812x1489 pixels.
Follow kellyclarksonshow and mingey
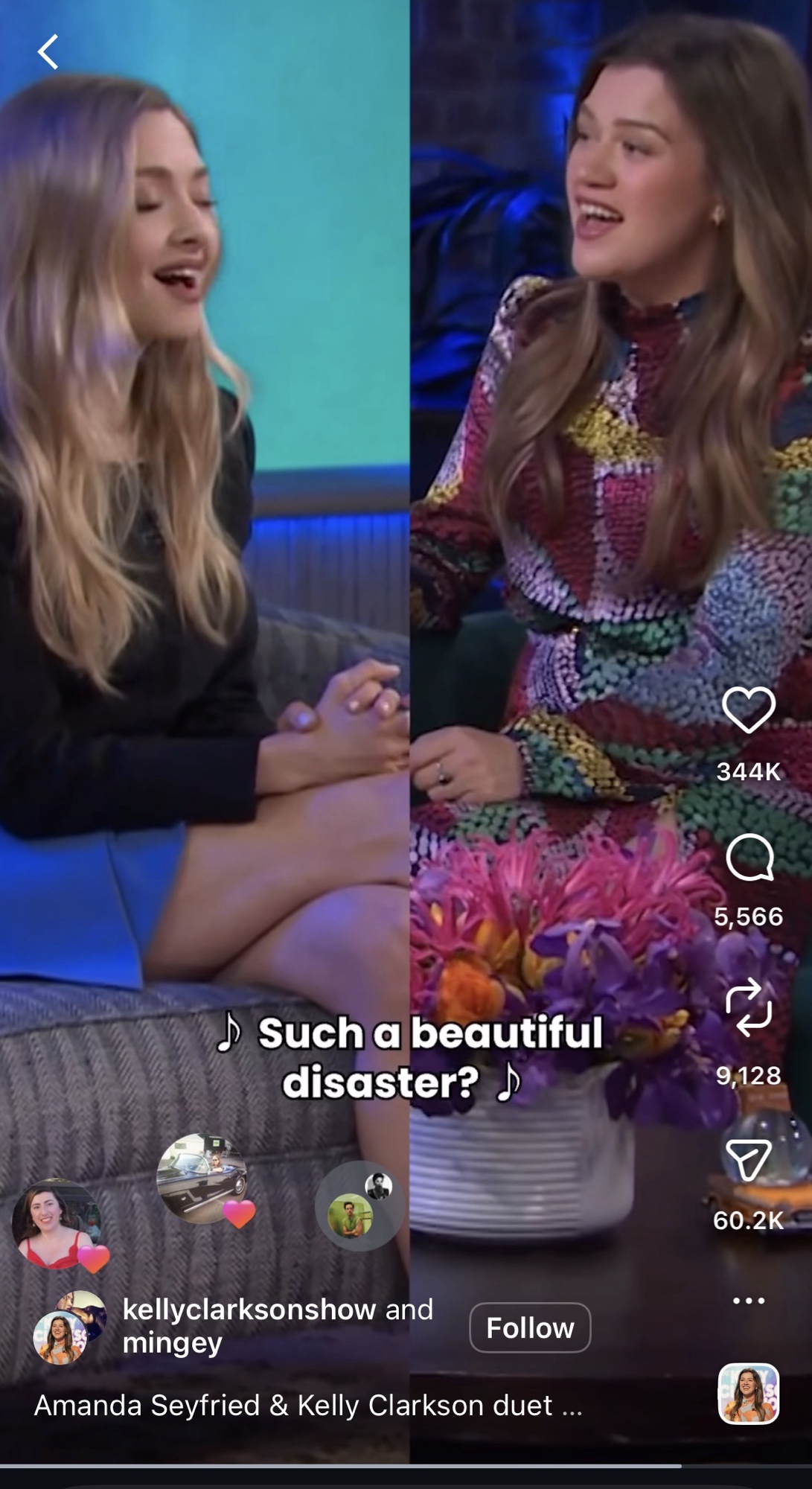(x=530, y=1327)
